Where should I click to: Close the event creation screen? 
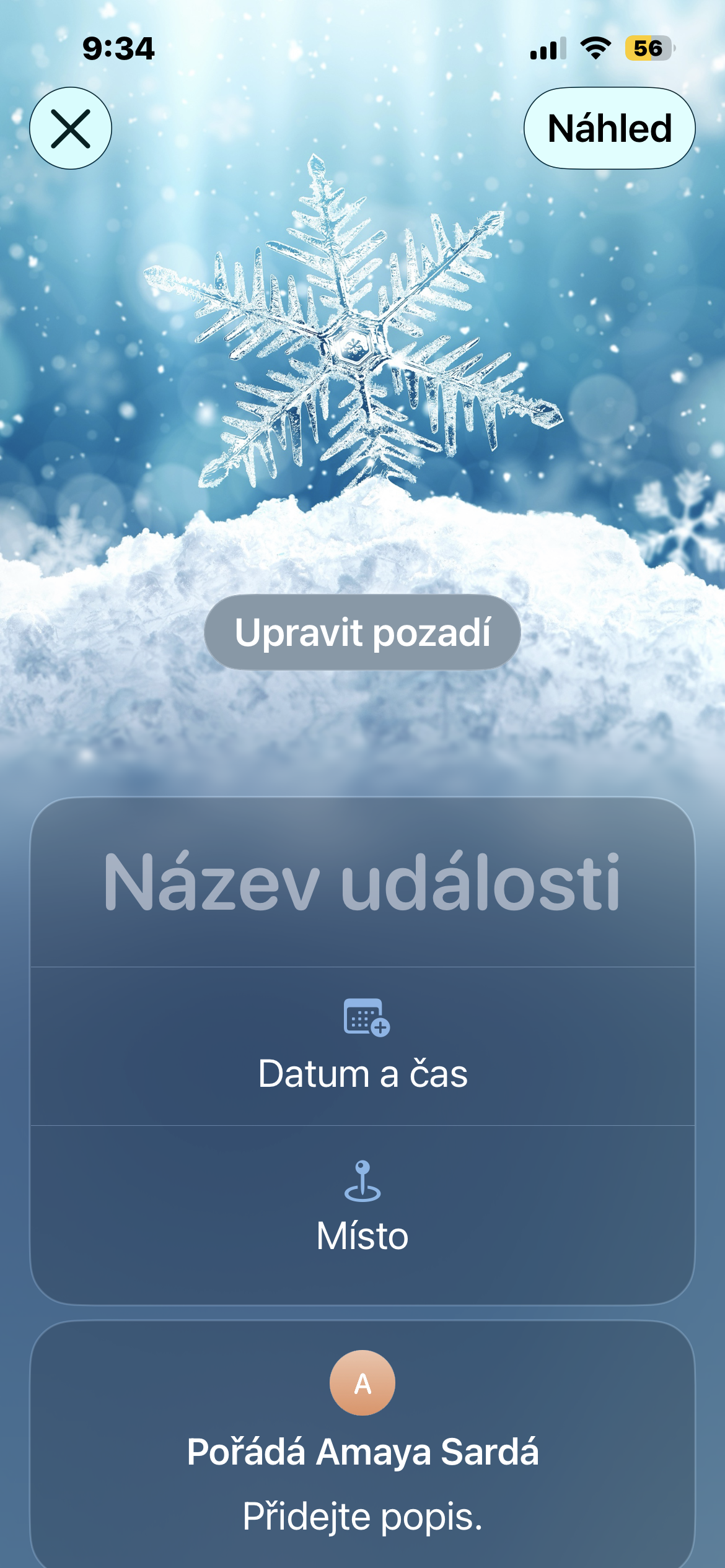71,128
